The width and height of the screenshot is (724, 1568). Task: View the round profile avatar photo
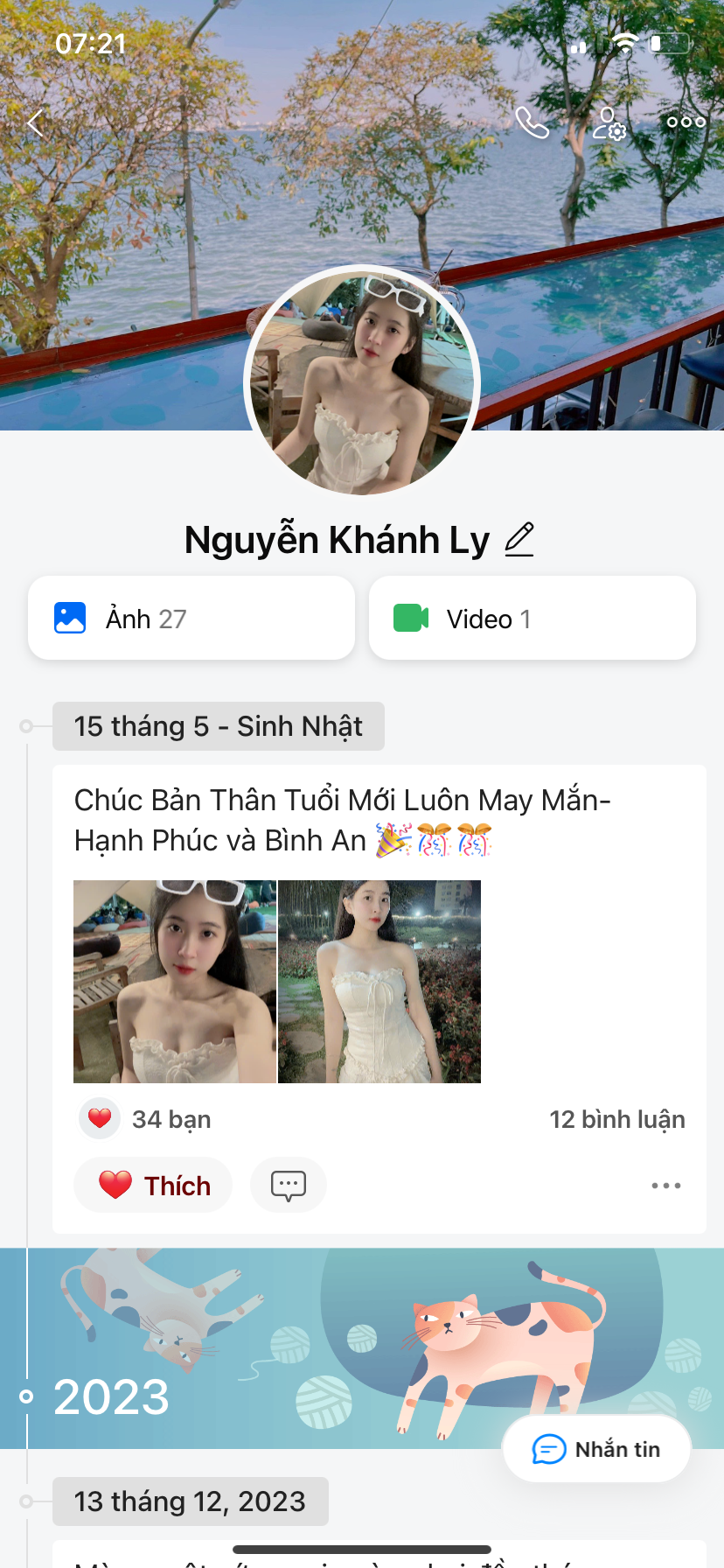coord(362,381)
